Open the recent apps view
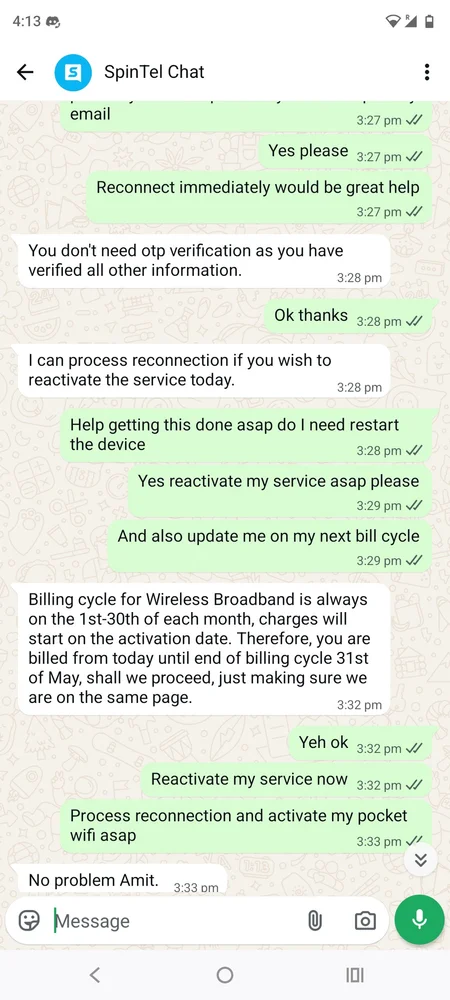450x1000 pixels. (355, 974)
